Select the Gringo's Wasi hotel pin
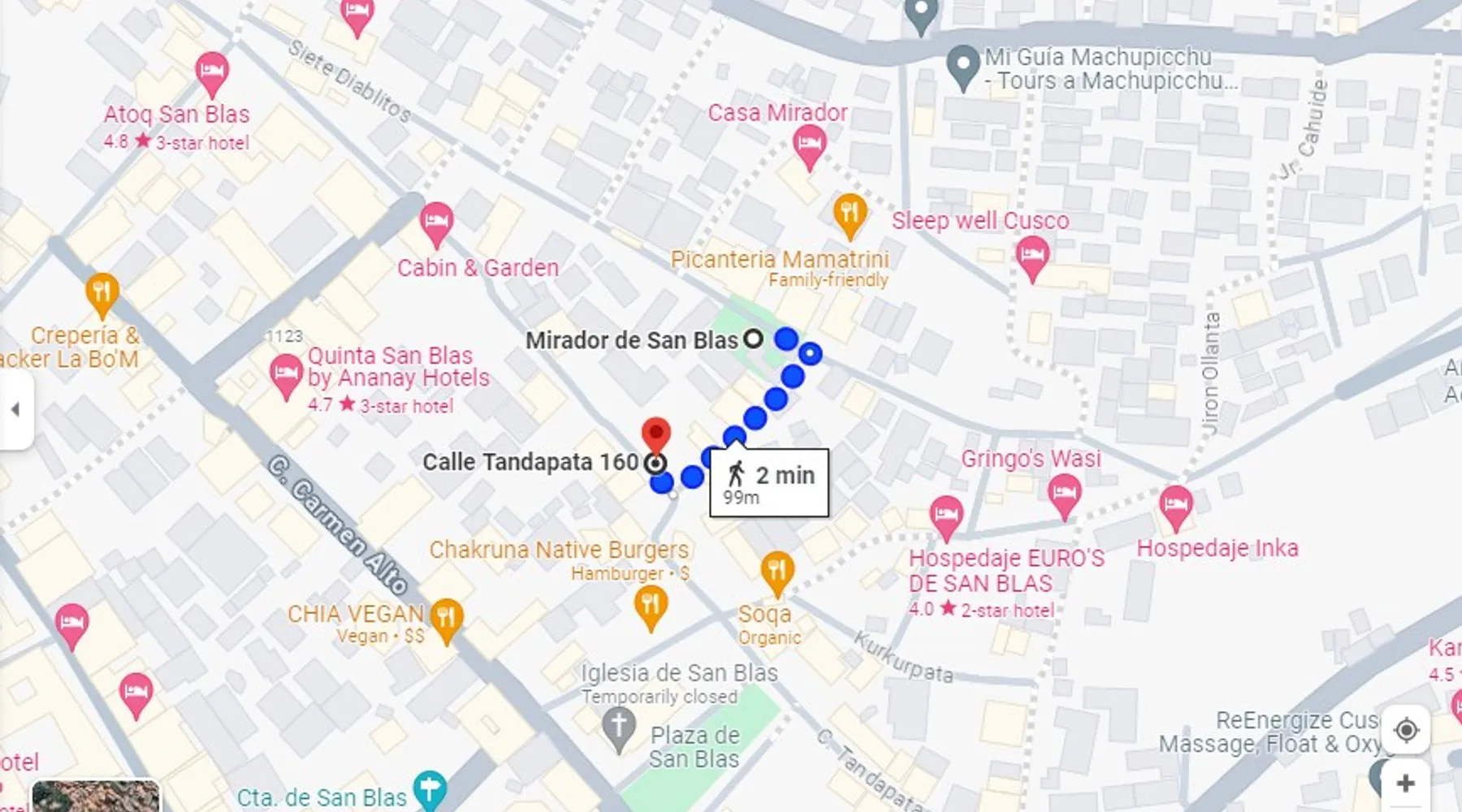Image resolution: width=1462 pixels, height=812 pixels. 1064,494
